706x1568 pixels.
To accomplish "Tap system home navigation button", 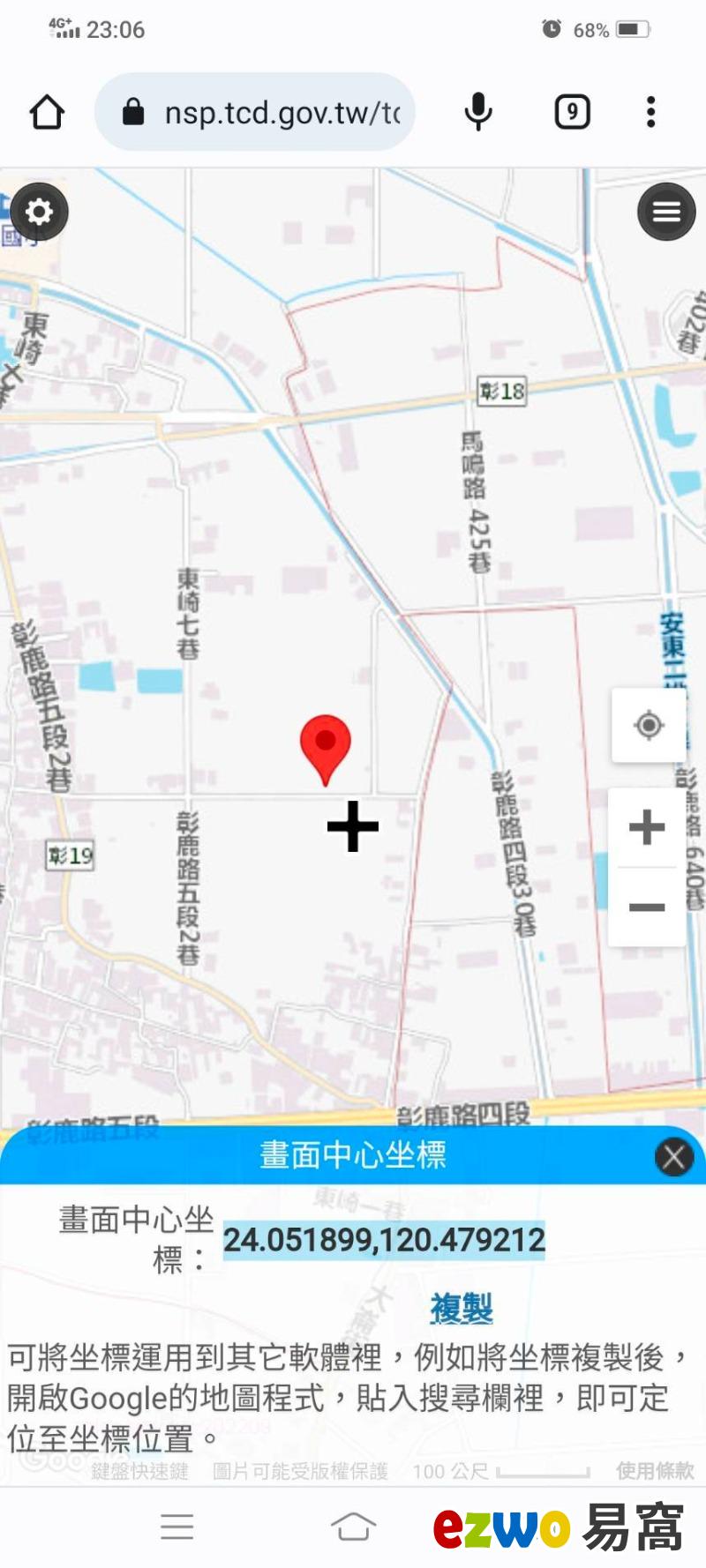I will 353,1526.
